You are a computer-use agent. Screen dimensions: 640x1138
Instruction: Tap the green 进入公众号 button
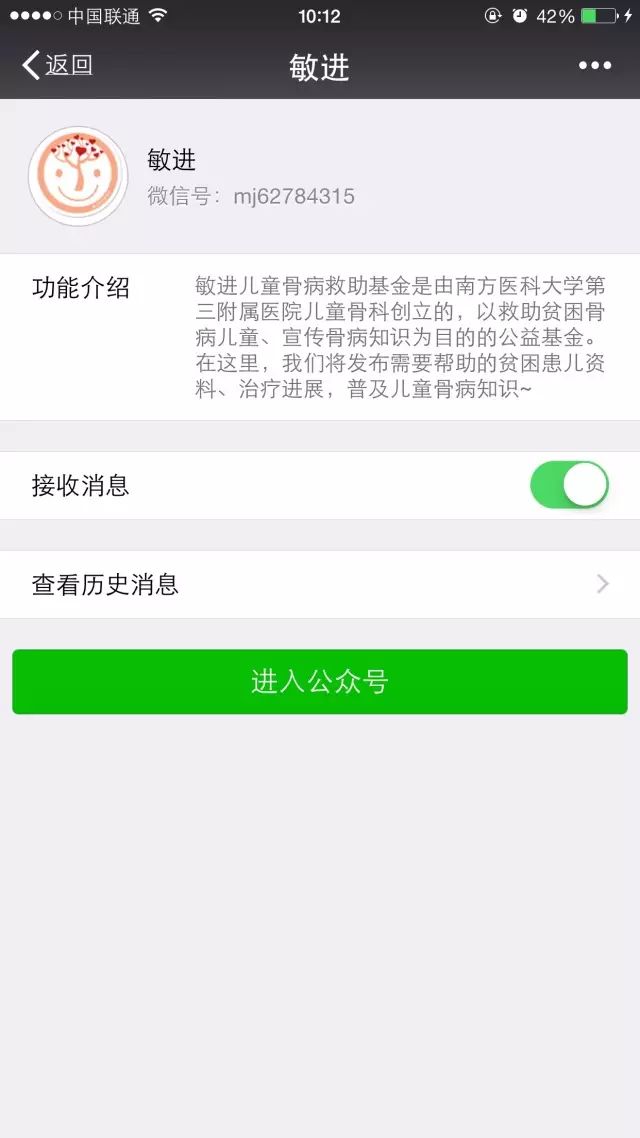(x=320, y=681)
